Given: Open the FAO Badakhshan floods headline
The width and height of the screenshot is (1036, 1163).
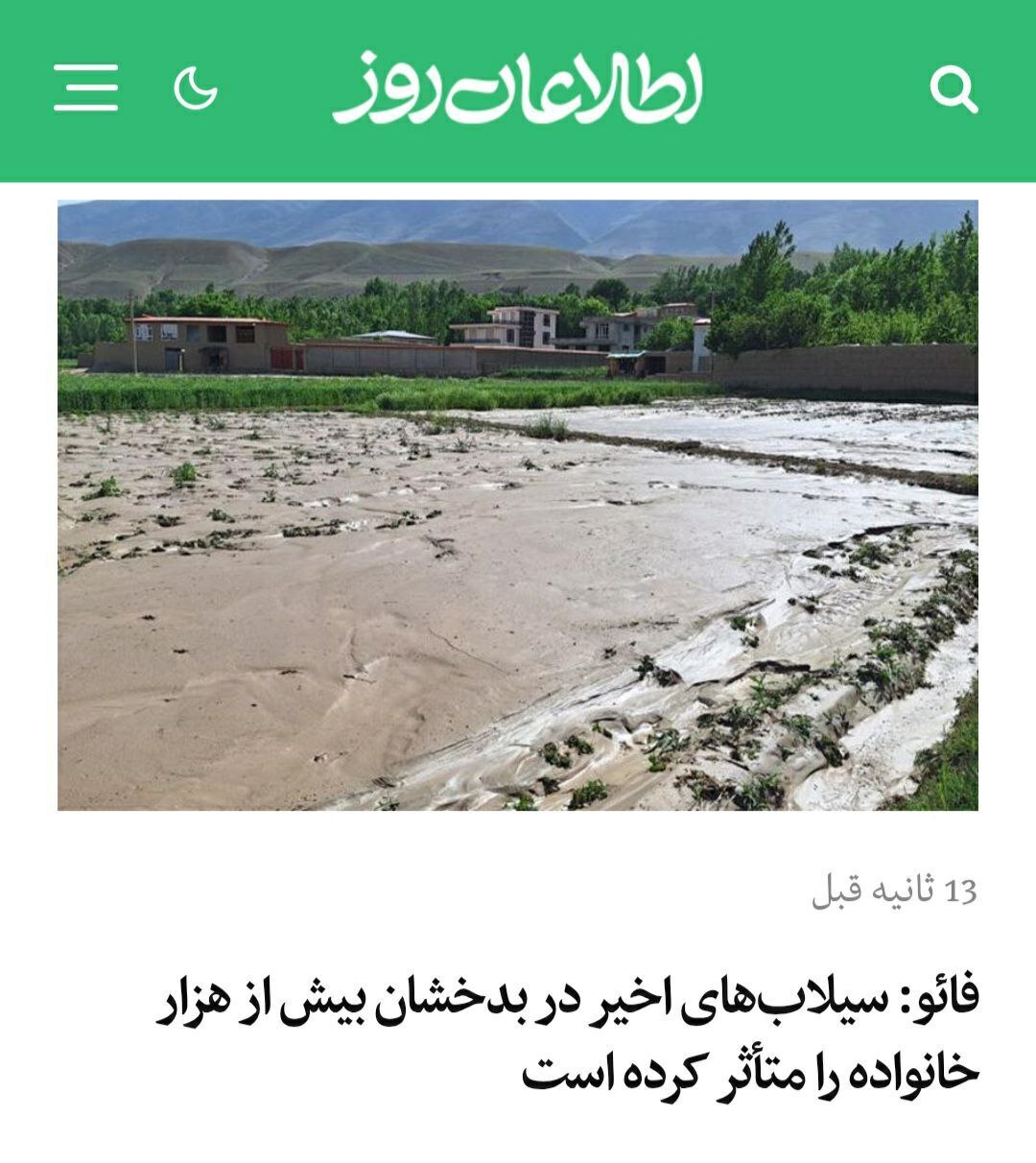Looking at the screenshot, I should pos(568,1034).
